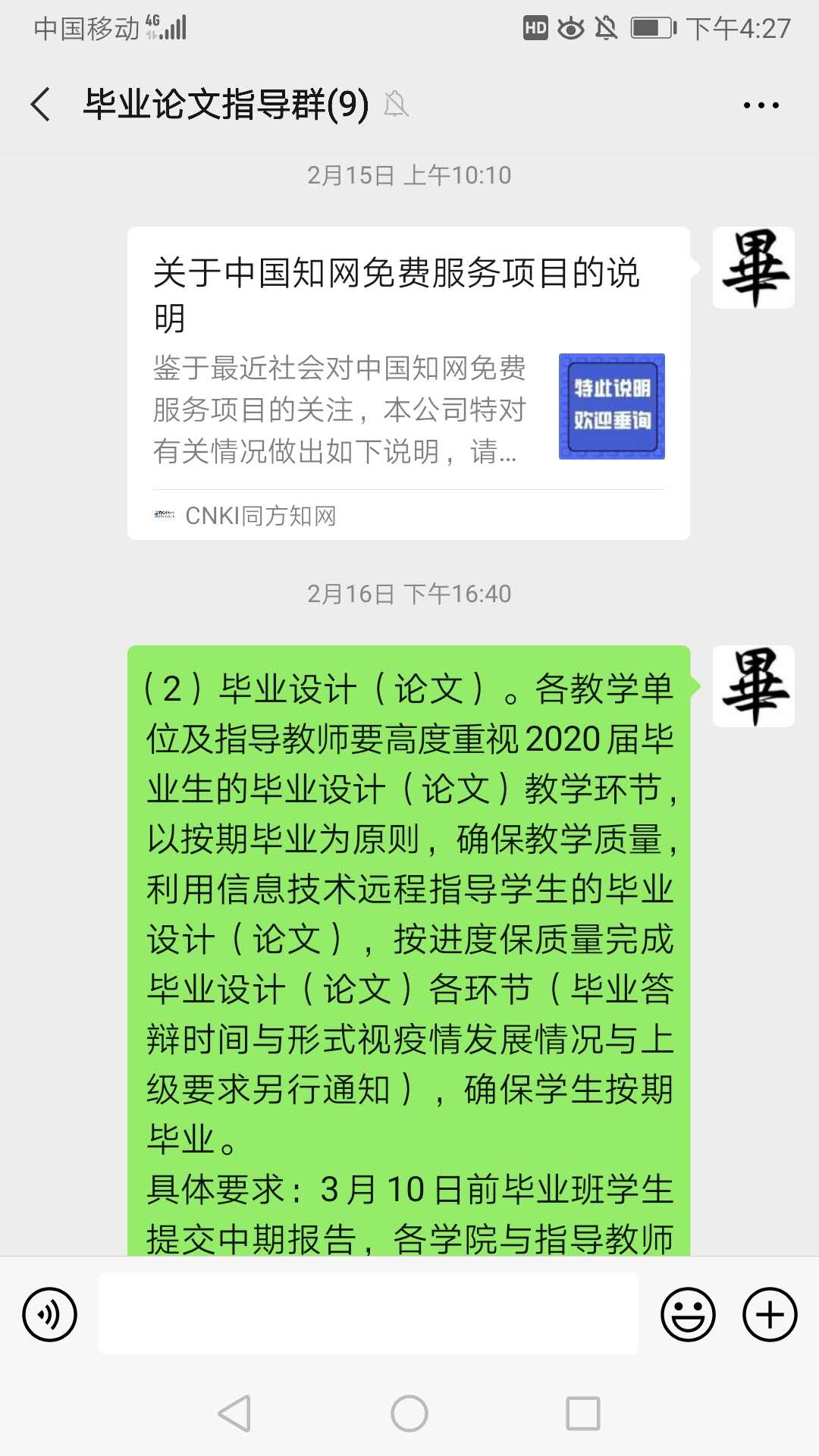Open sender avatar beside the green message
The height and width of the screenshot is (1456, 819).
[x=753, y=686]
